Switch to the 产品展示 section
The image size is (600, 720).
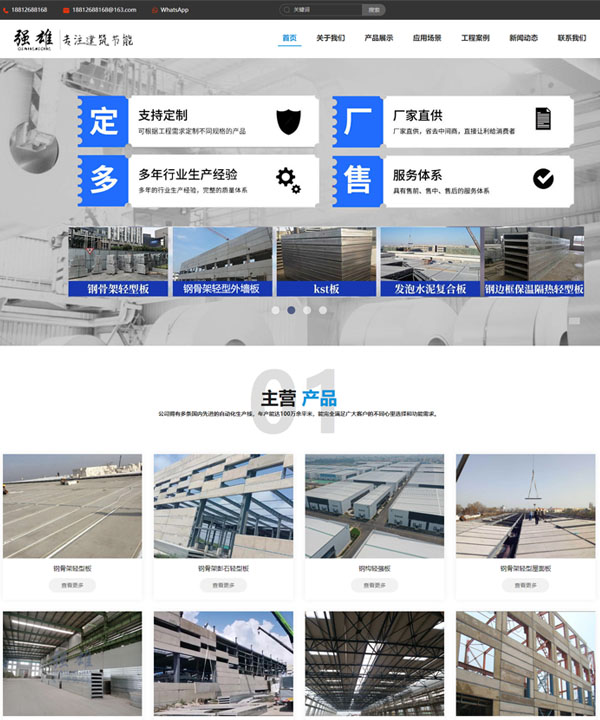pos(379,38)
